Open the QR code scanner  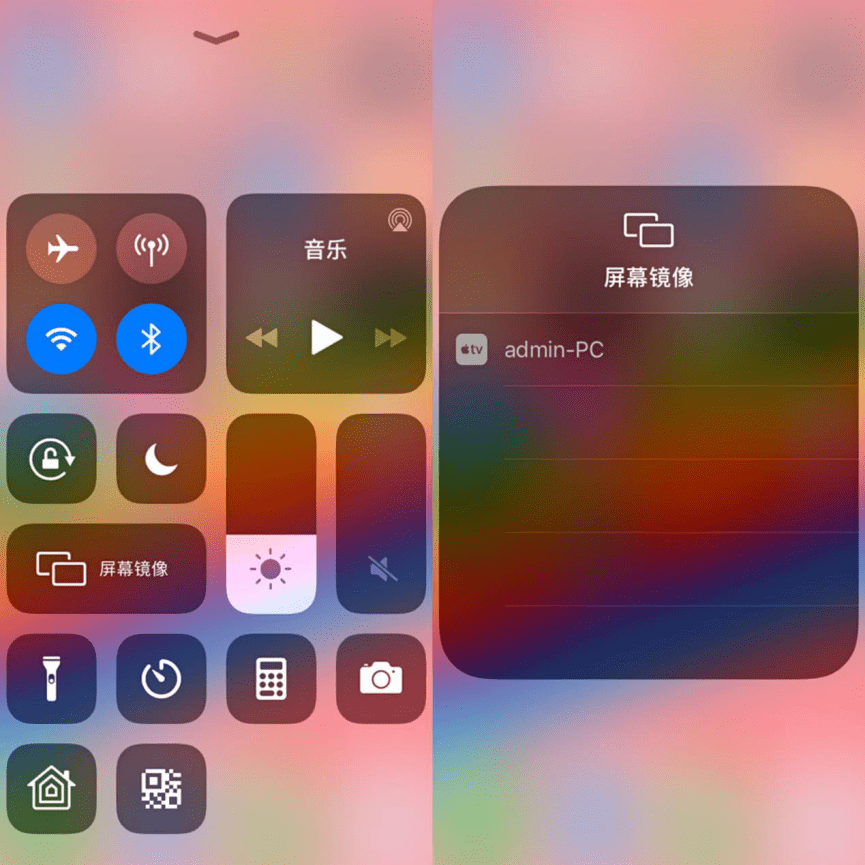coord(161,788)
